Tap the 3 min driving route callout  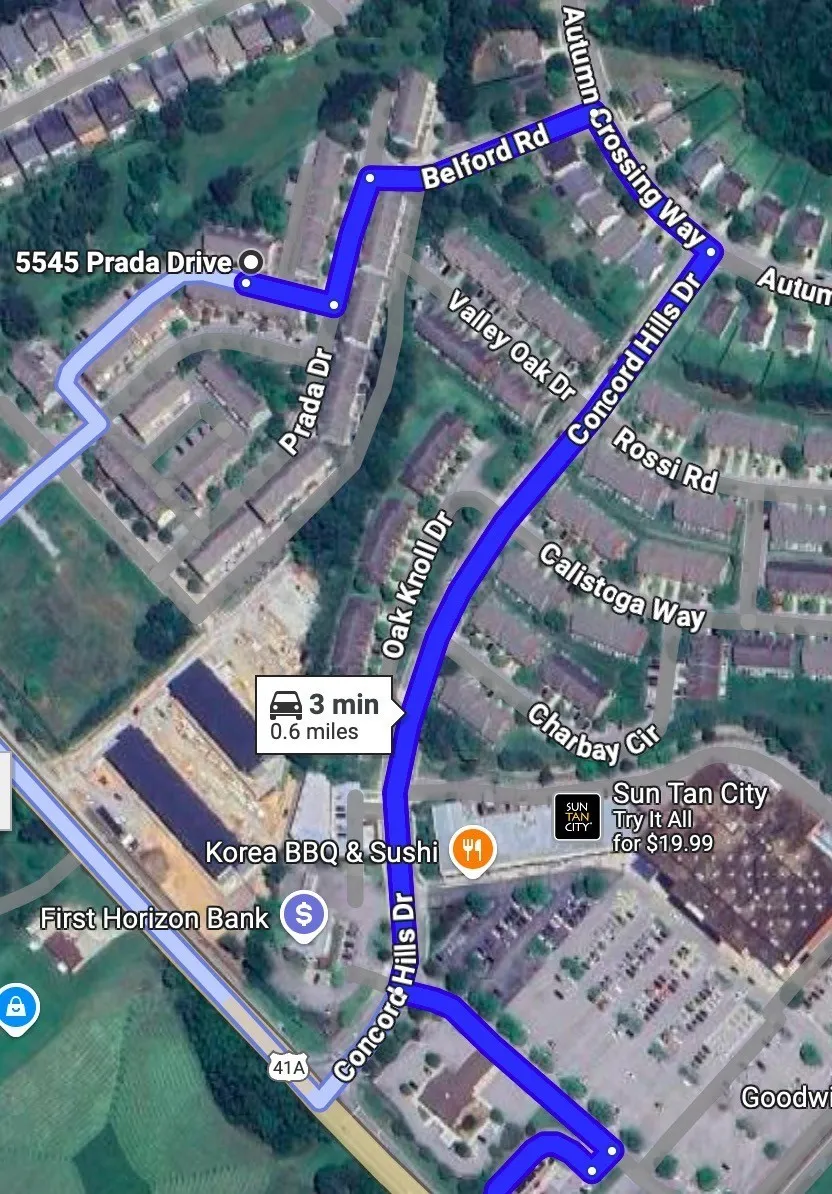tap(325, 714)
